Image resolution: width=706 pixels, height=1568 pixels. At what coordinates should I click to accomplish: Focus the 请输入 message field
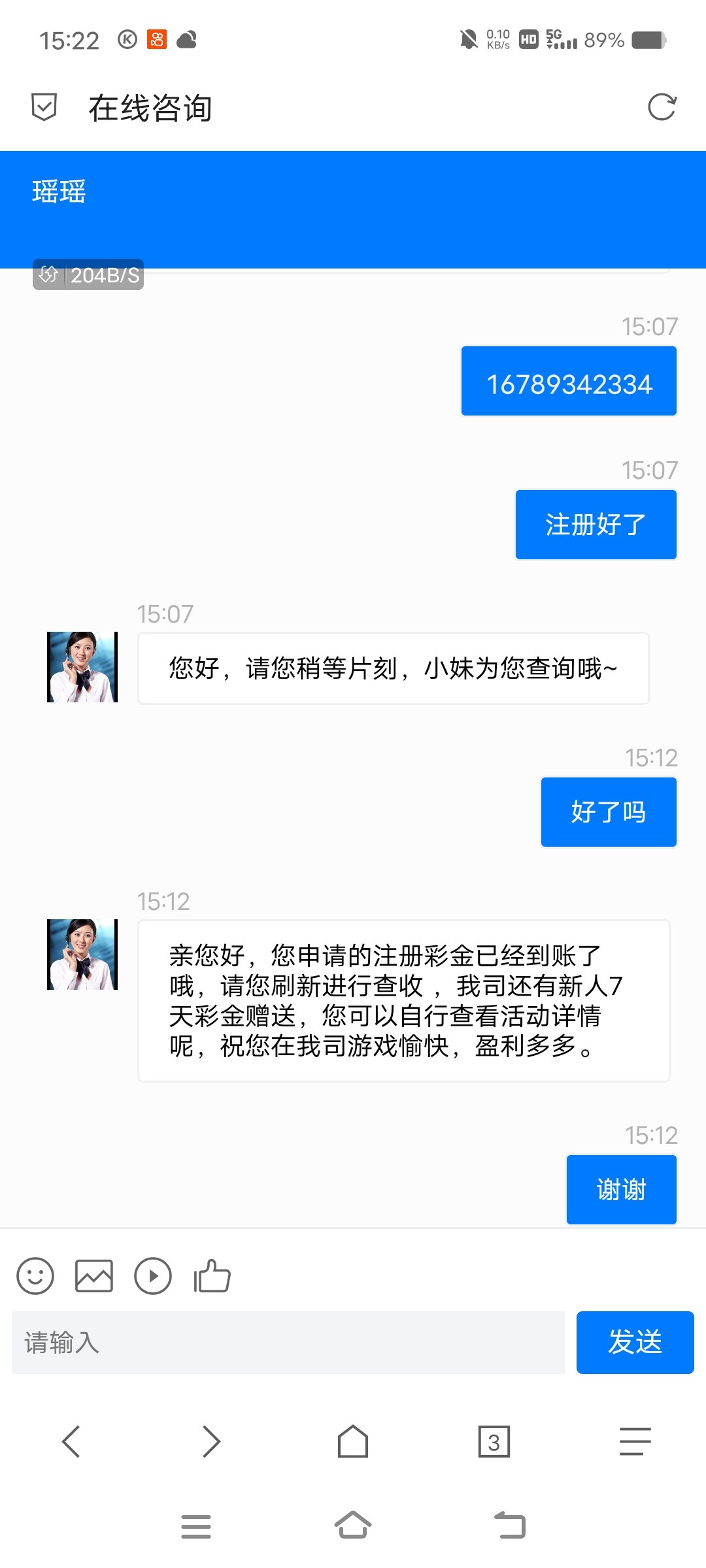(288, 1343)
